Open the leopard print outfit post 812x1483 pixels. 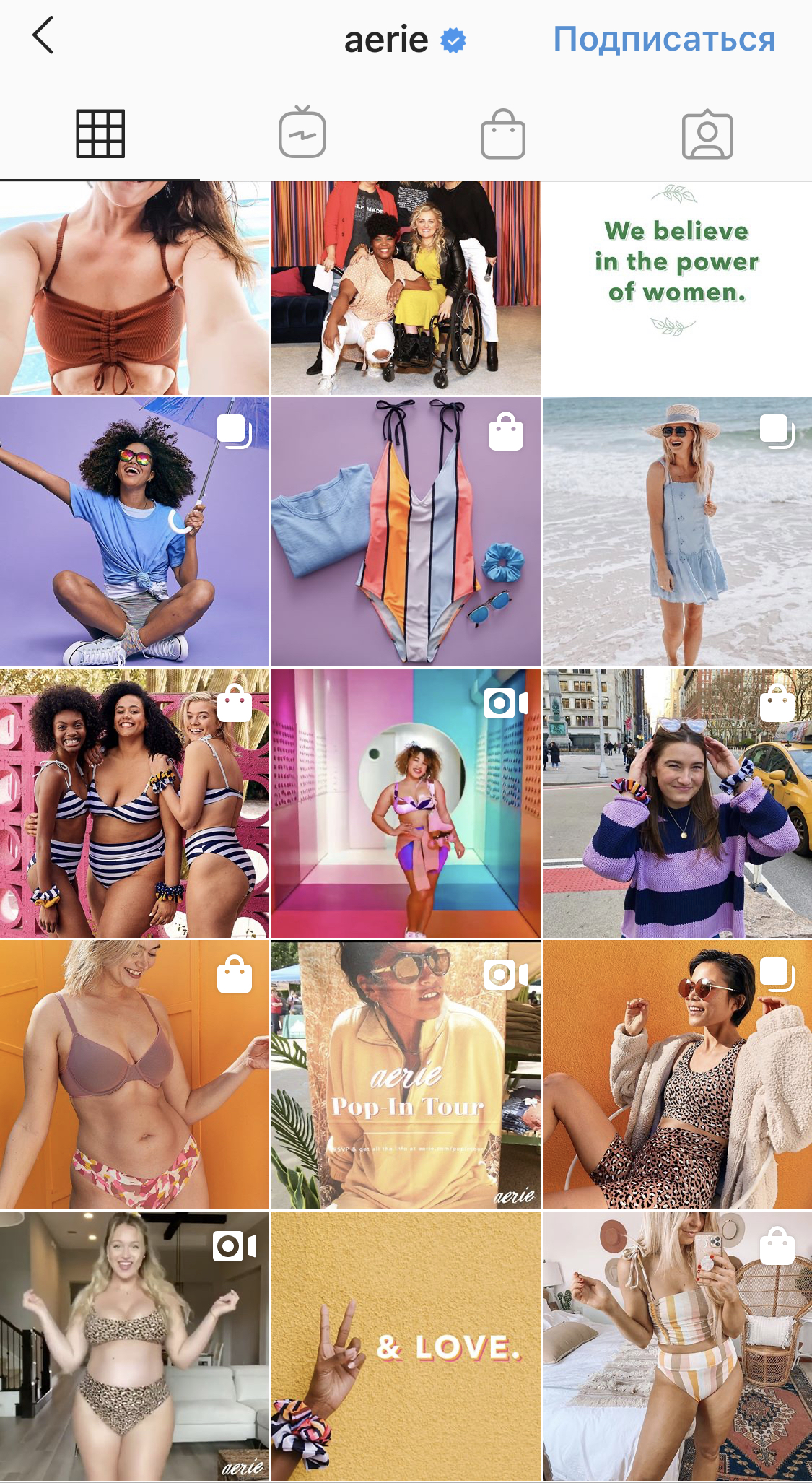click(676, 1074)
